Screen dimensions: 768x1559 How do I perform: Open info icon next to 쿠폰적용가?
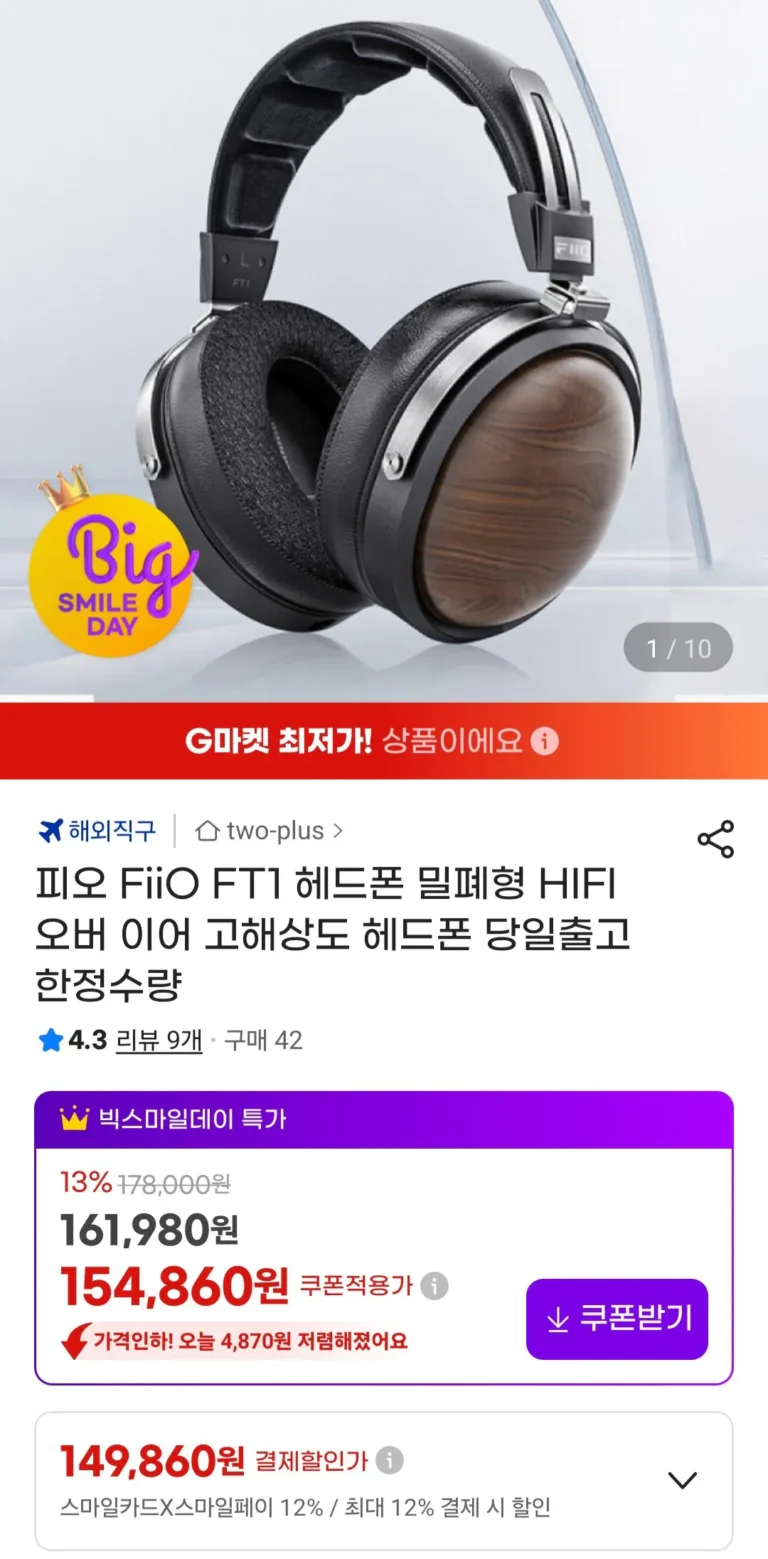tap(434, 1285)
